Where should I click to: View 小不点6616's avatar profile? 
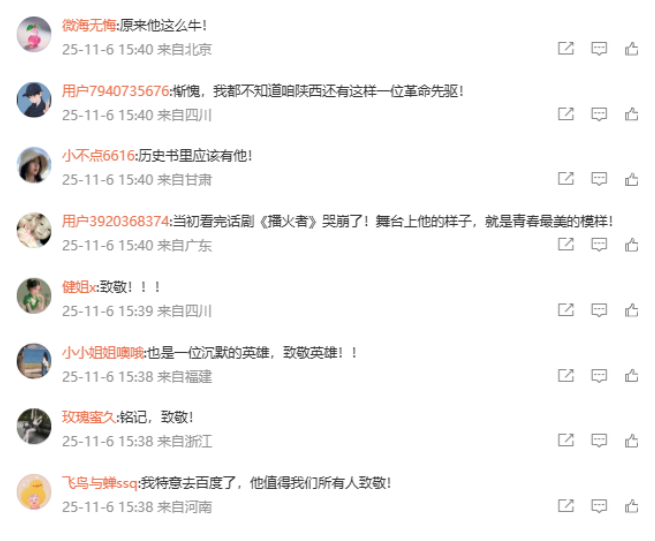34,165
